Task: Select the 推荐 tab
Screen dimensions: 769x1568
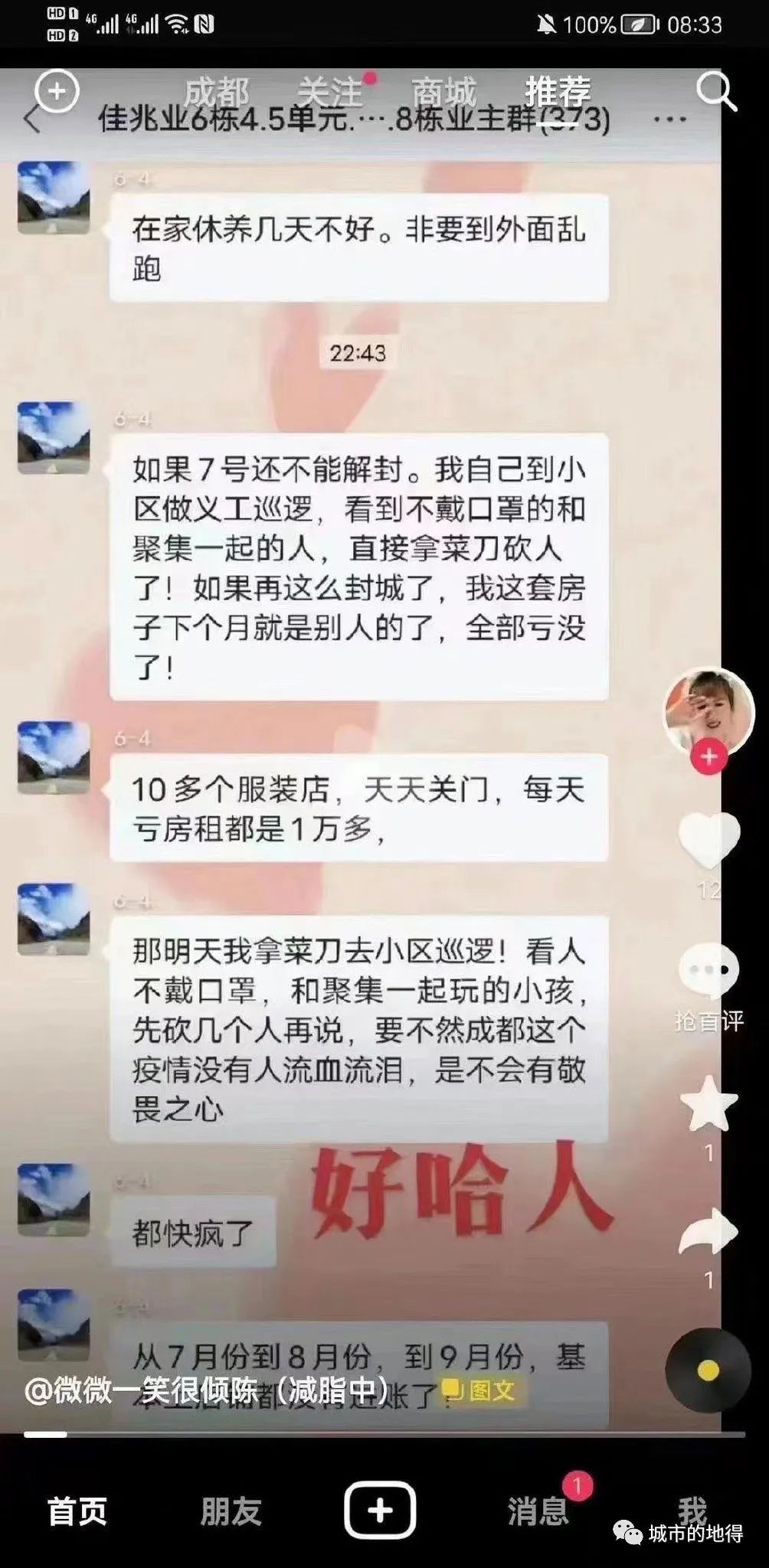Action: [558, 93]
